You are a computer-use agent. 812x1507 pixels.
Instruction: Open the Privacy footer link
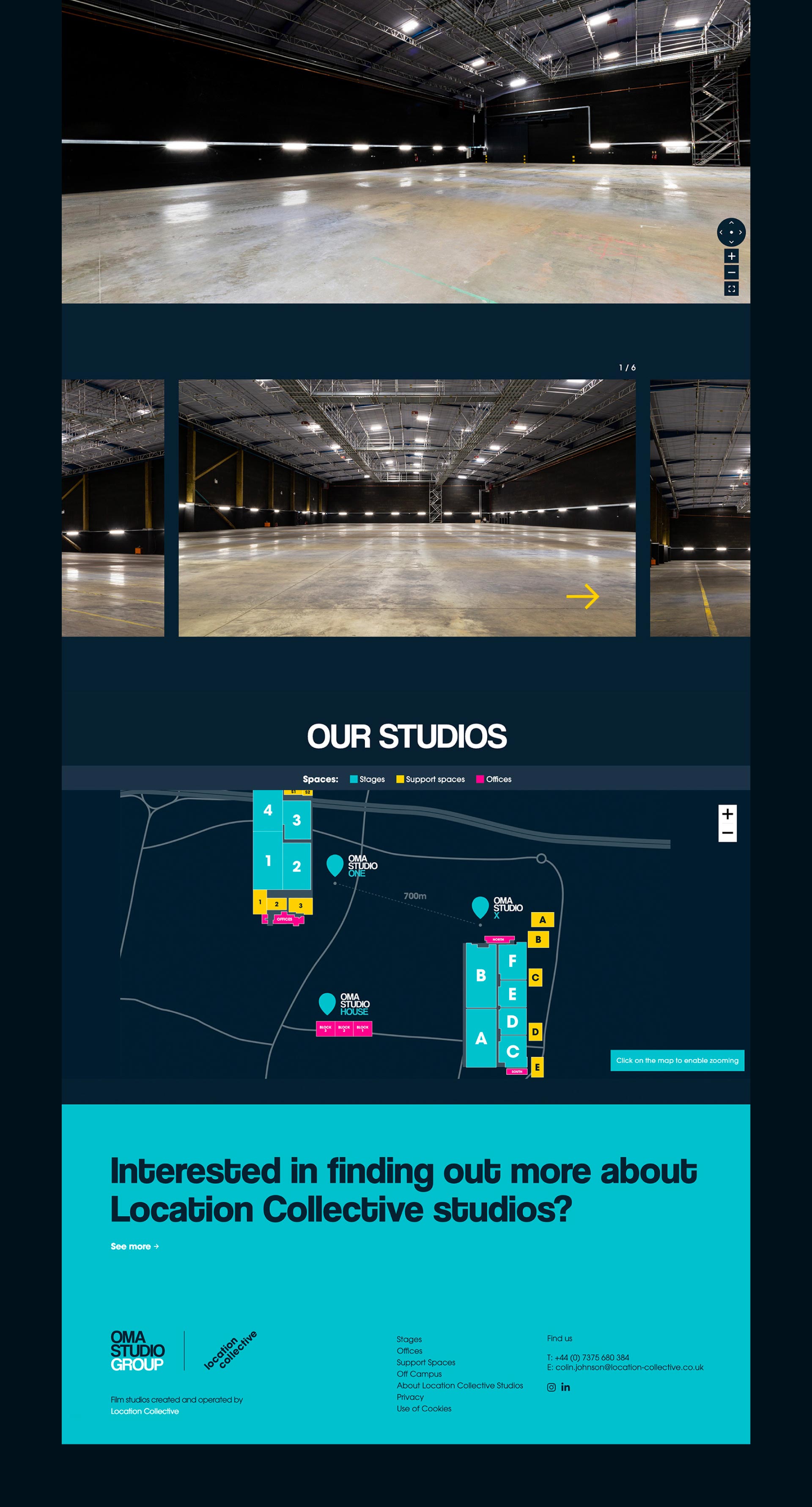(410, 1397)
